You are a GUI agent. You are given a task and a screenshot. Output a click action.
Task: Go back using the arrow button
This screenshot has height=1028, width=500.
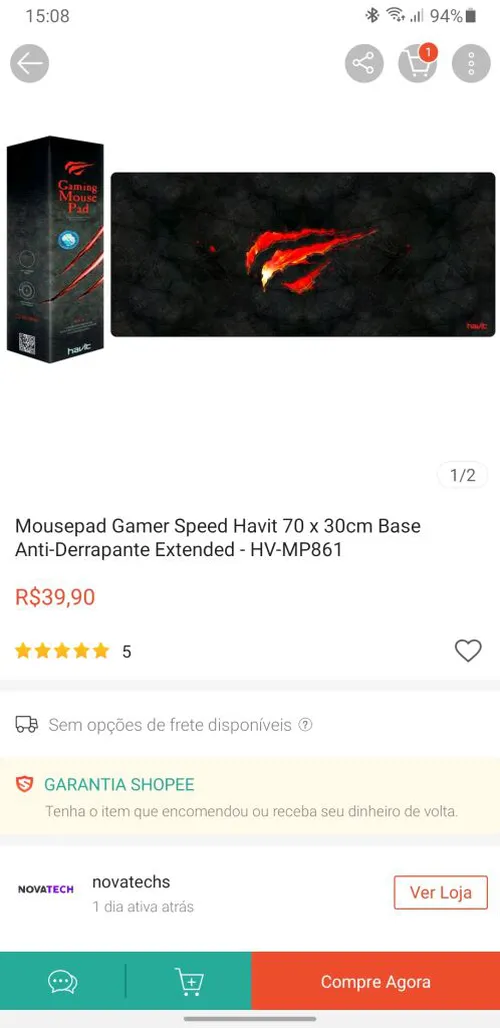pyautogui.click(x=29, y=64)
